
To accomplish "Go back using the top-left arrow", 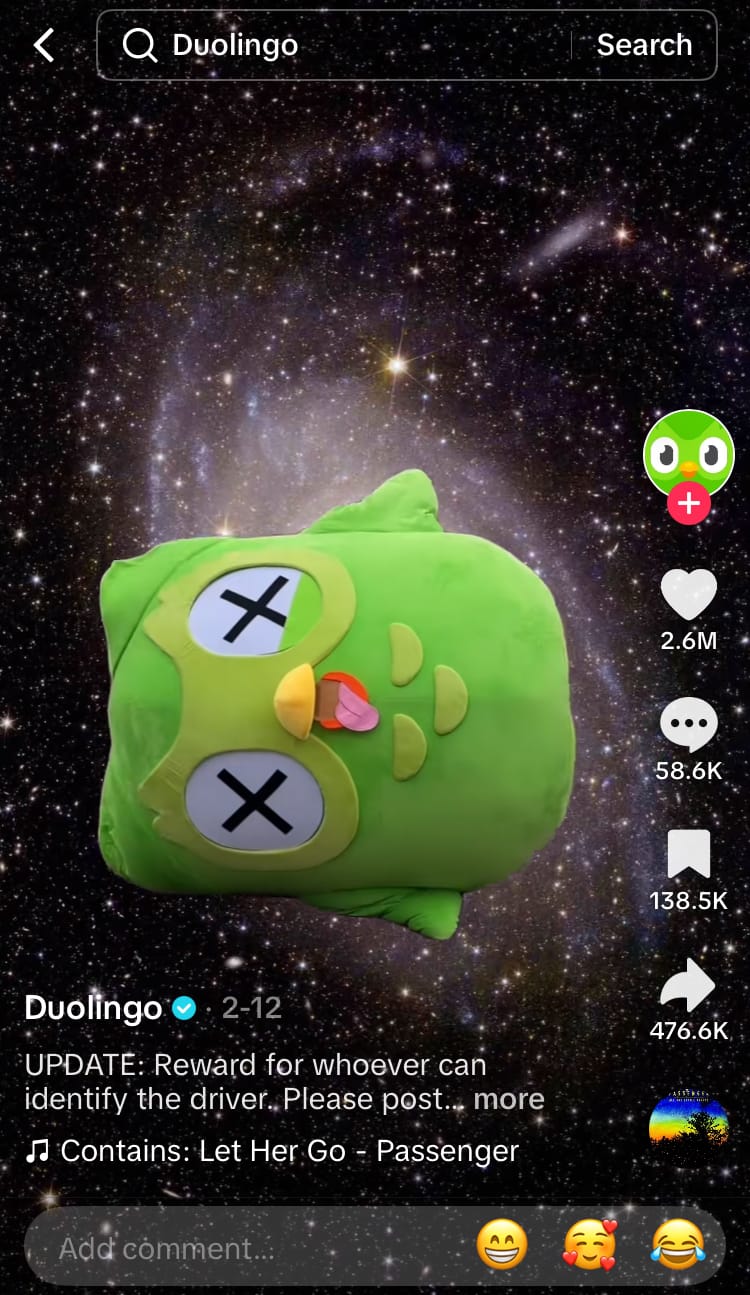I will (44, 45).
